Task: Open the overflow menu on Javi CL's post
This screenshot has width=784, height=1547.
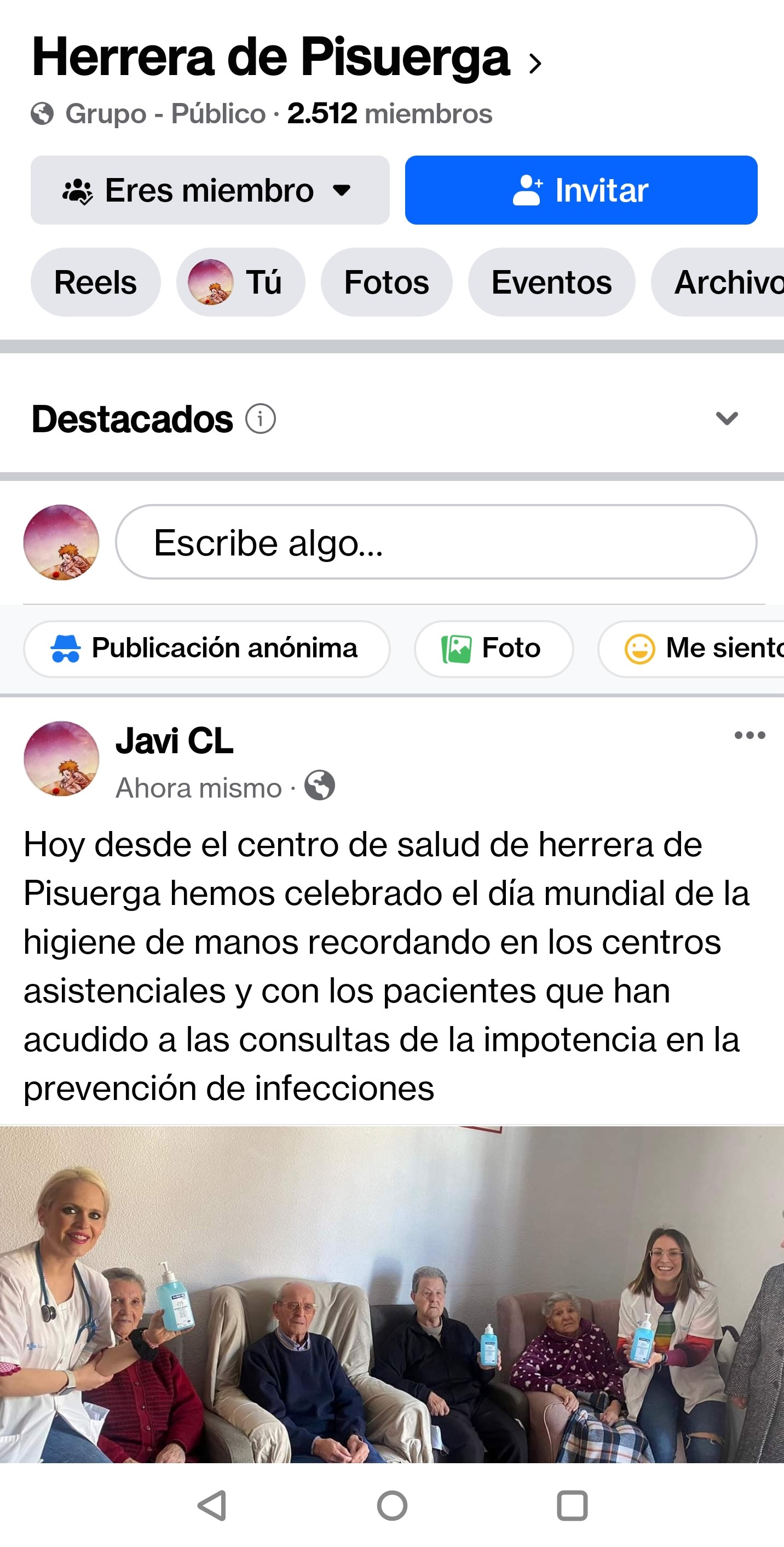Action: (x=749, y=735)
